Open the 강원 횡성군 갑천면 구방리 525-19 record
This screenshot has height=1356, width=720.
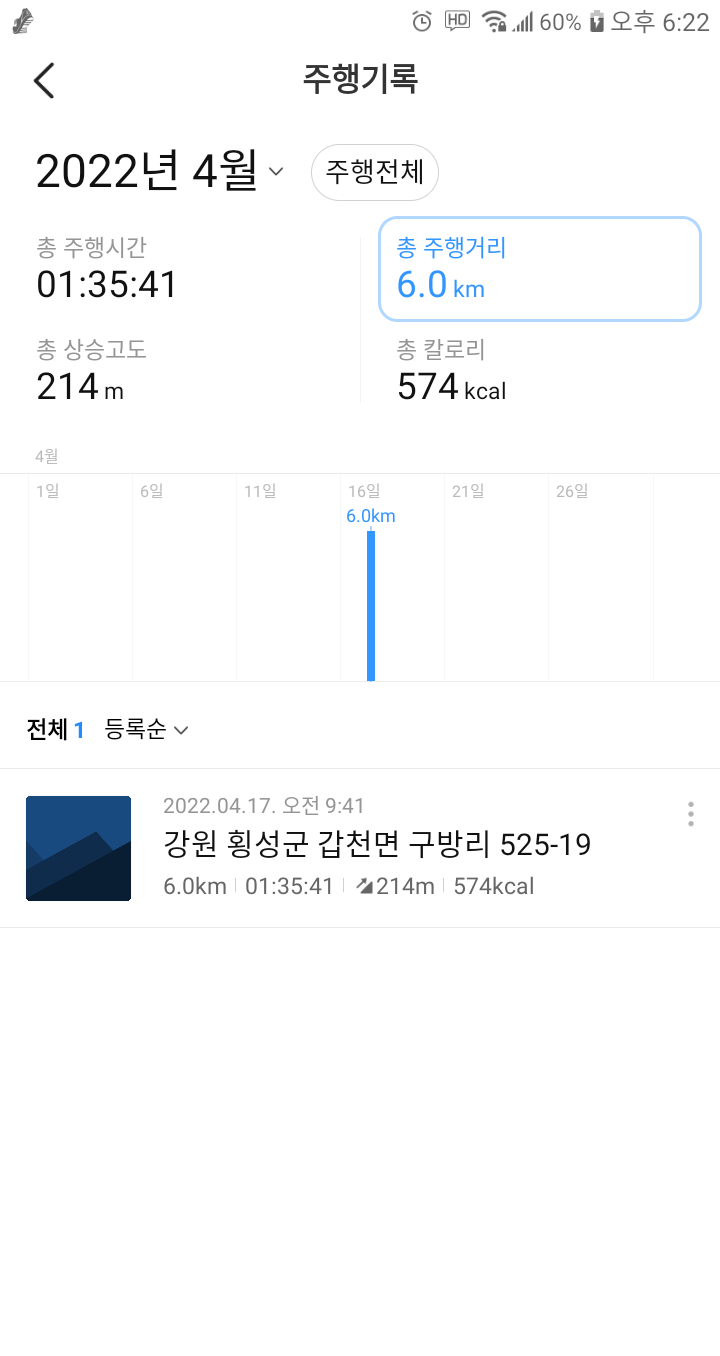click(376, 846)
